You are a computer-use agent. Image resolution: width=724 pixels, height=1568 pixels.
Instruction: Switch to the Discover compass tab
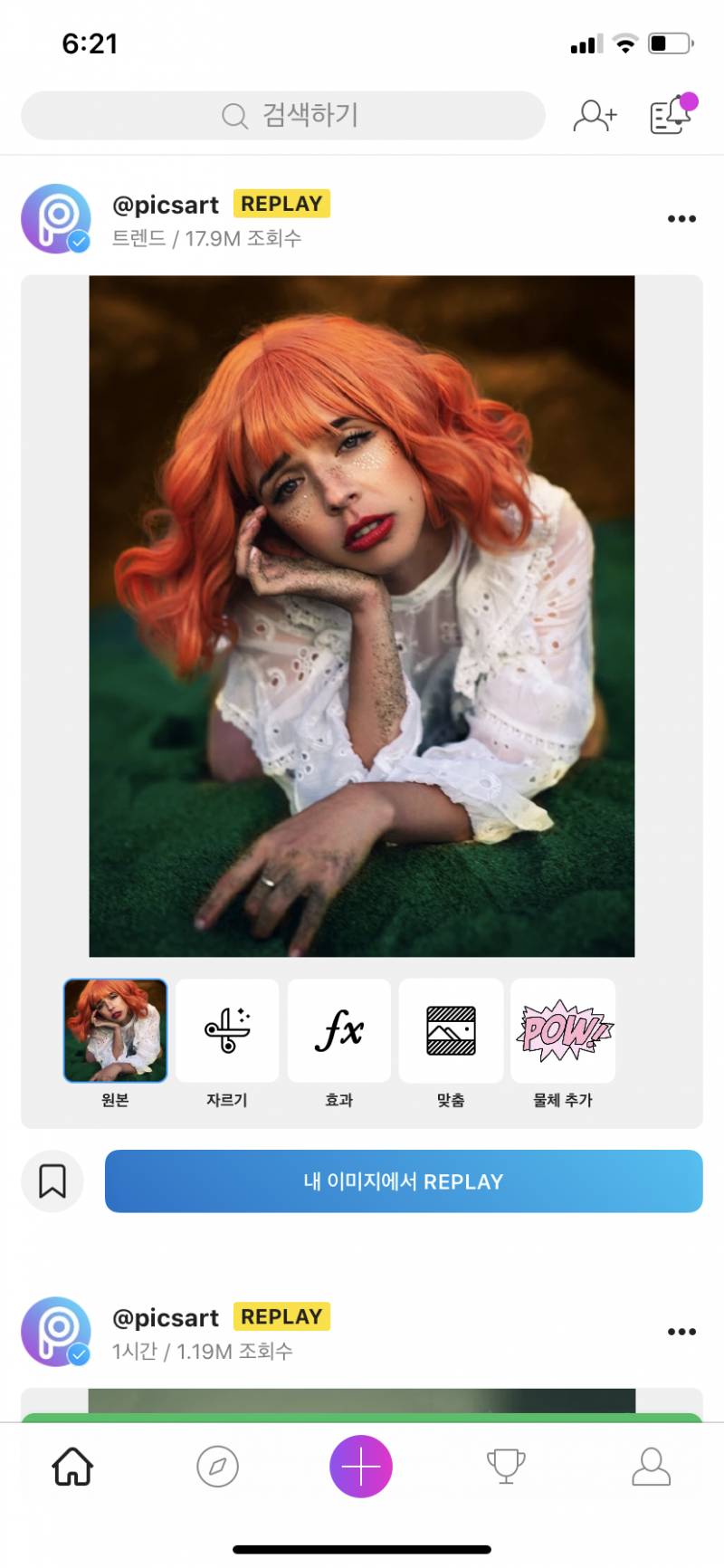(x=217, y=1466)
